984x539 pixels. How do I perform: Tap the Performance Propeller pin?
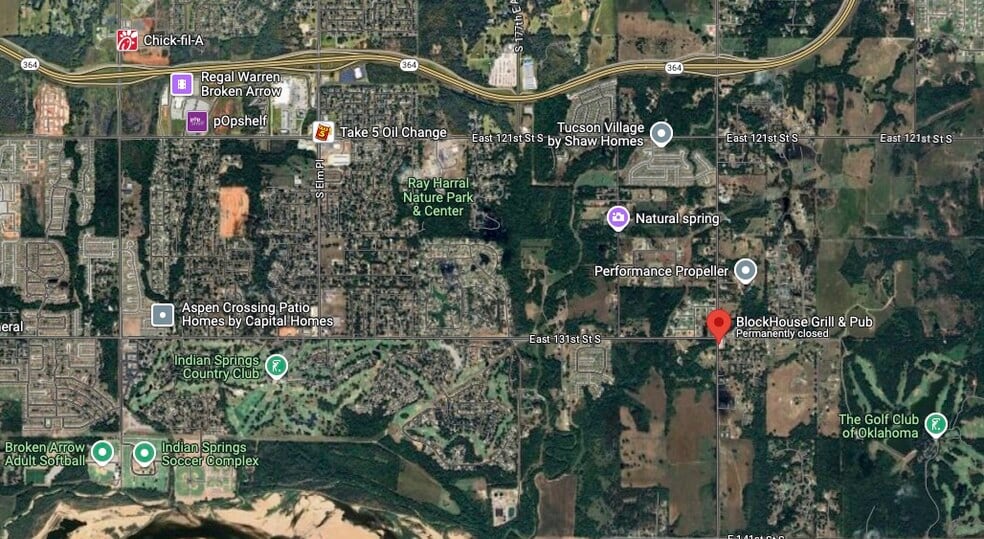tap(744, 270)
